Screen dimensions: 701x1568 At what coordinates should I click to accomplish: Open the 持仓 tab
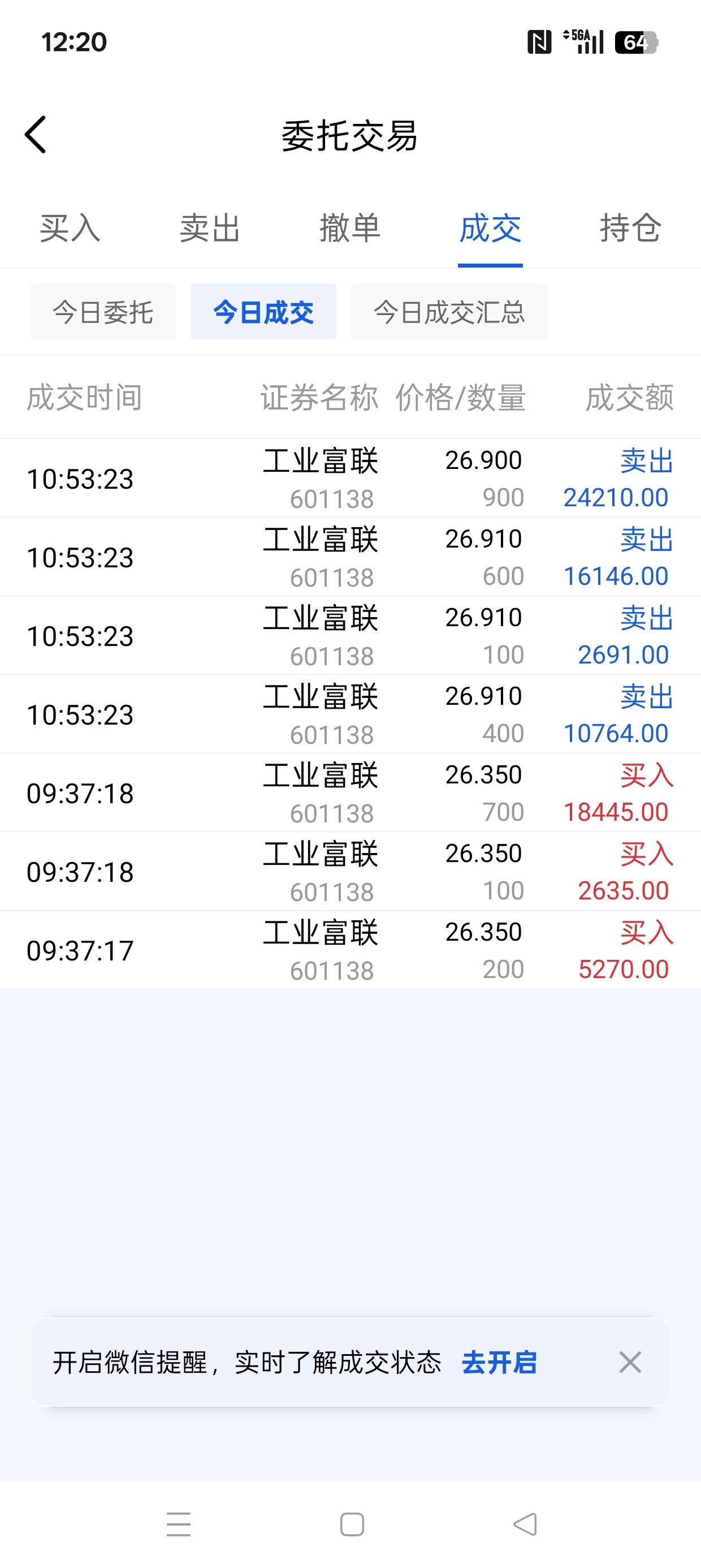tap(630, 229)
